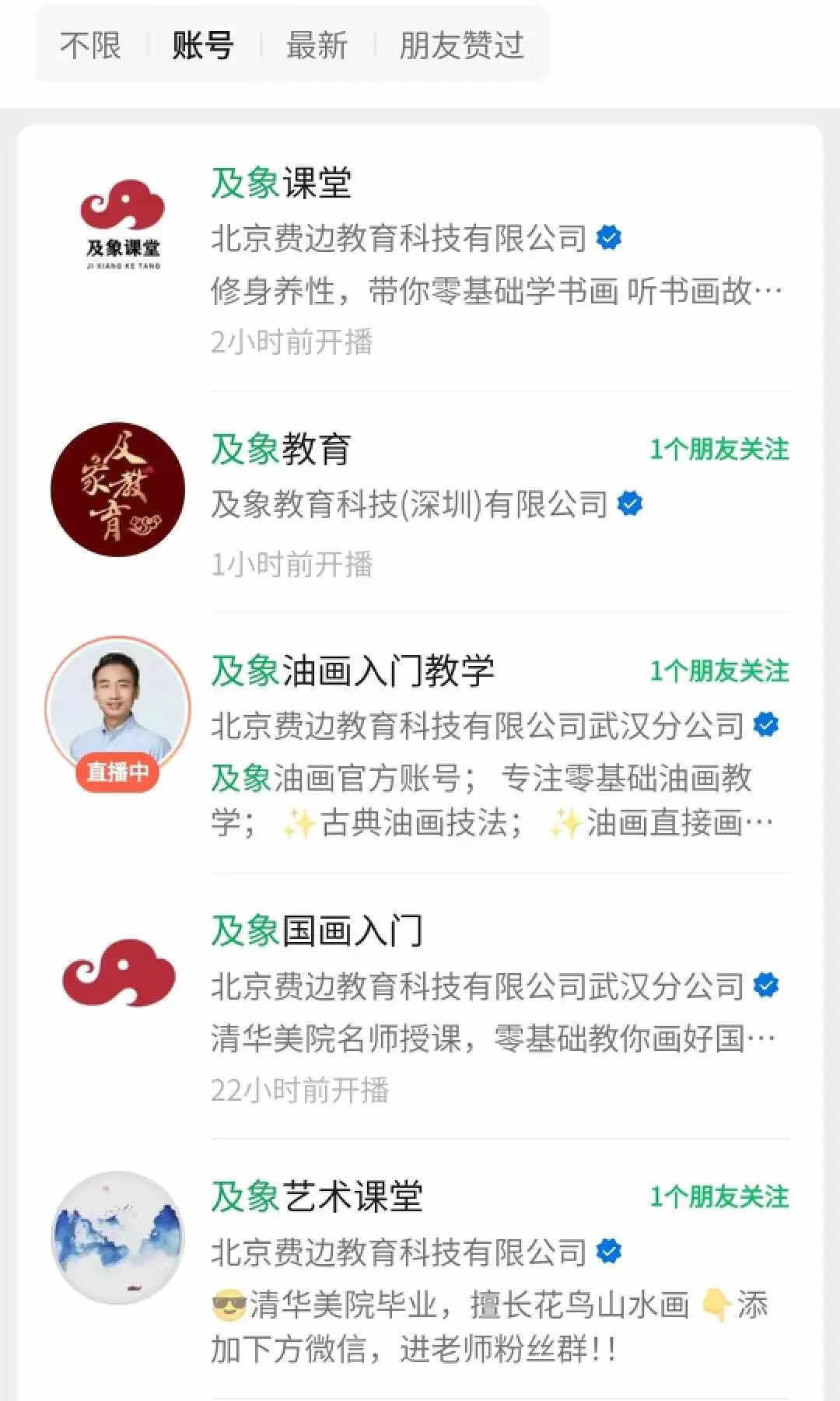Show results under 朋友赞过
Viewport: 840px width, 1401px height.
(x=461, y=45)
